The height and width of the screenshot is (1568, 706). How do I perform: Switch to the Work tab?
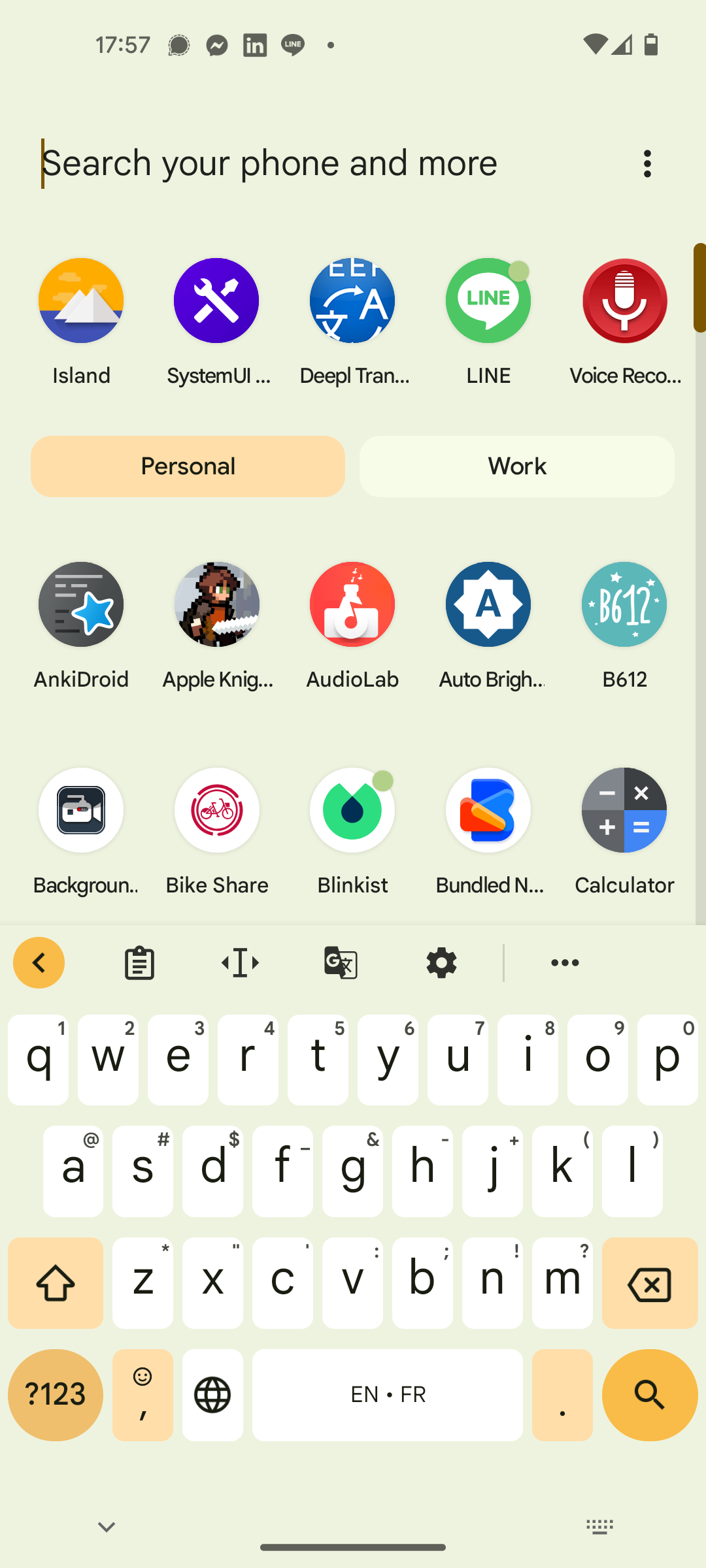coord(516,466)
